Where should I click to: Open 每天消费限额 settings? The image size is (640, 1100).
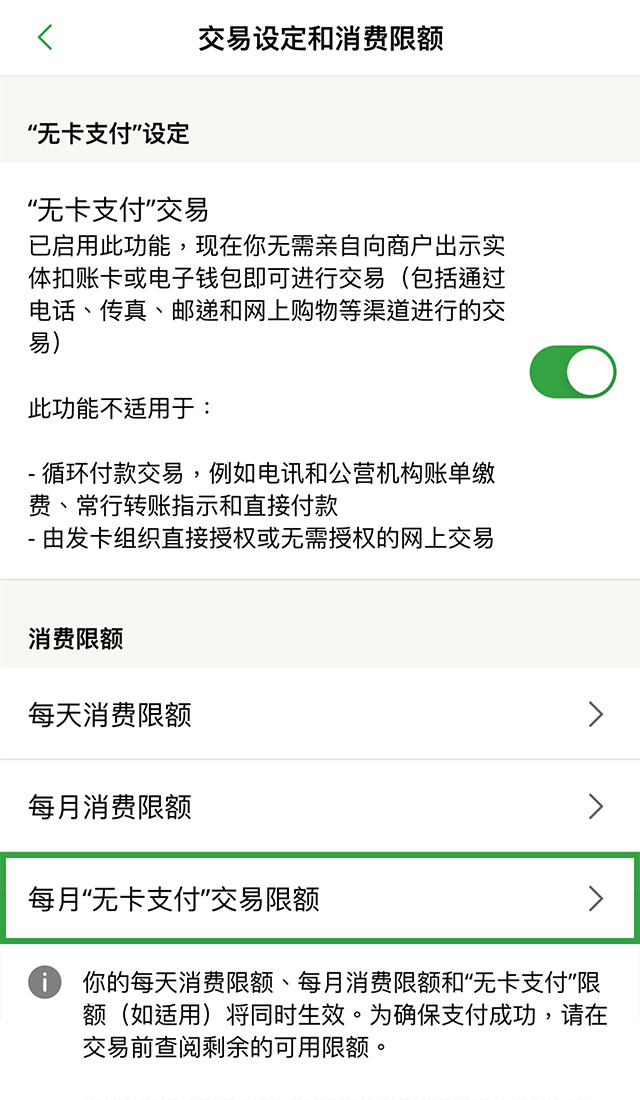coord(320,714)
